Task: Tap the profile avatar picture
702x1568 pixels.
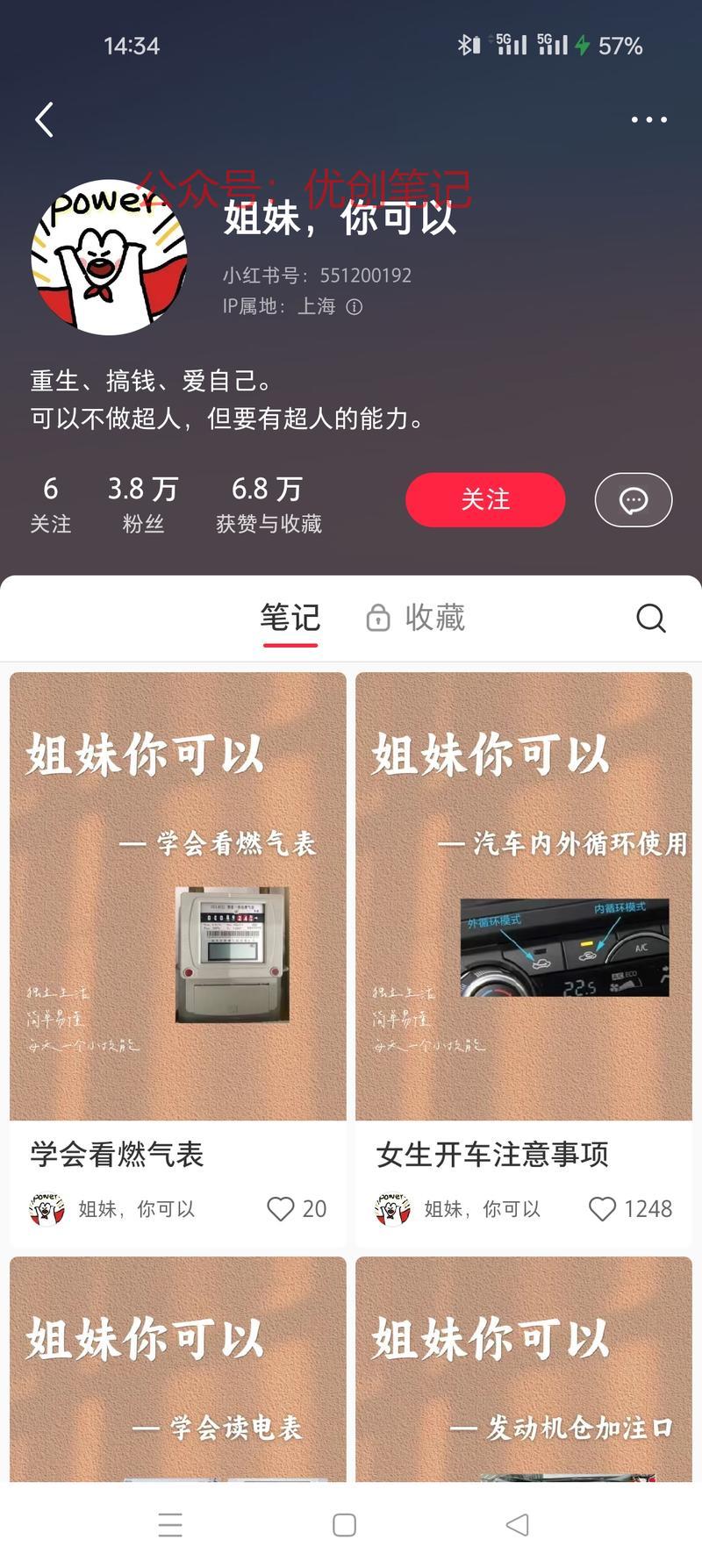Action: point(110,256)
